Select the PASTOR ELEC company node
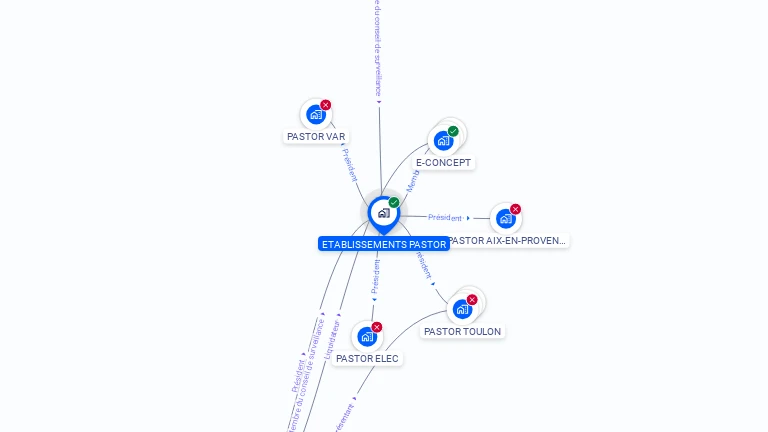This screenshot has height=432, width=768. pyautogui.click(x=367, y=336)
